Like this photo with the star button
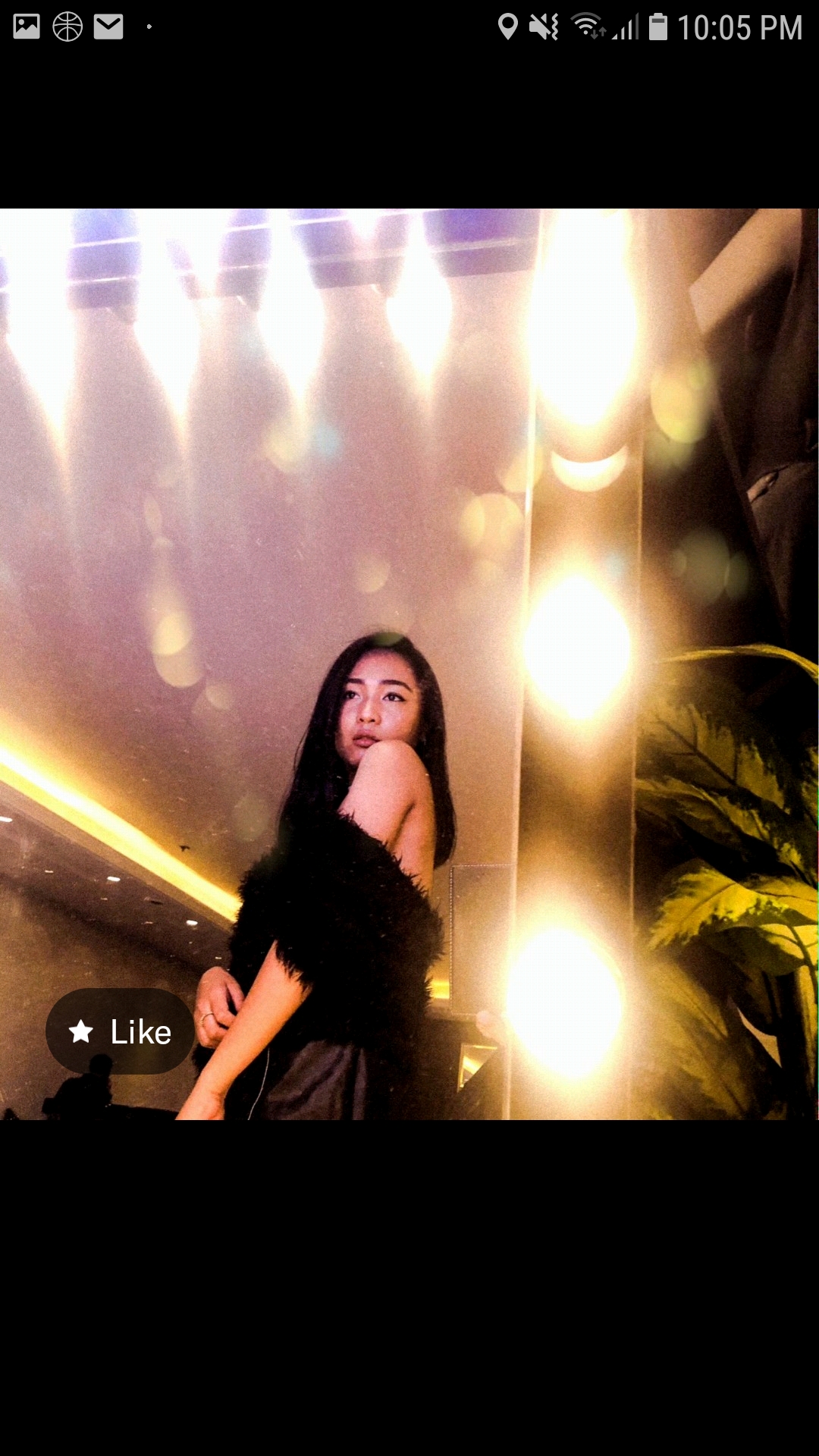 pos(121,1031)
